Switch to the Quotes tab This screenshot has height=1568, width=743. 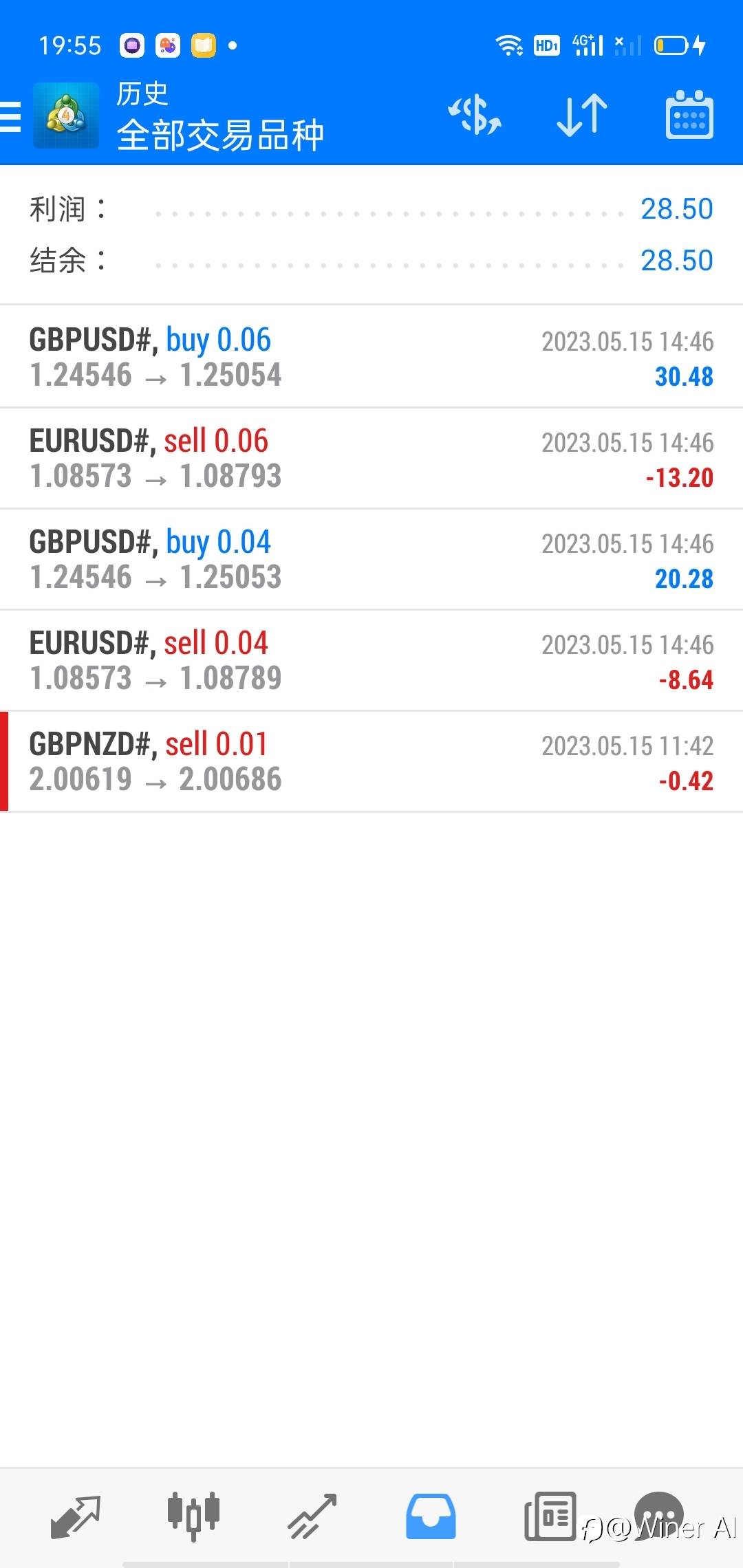(76, 1516)
